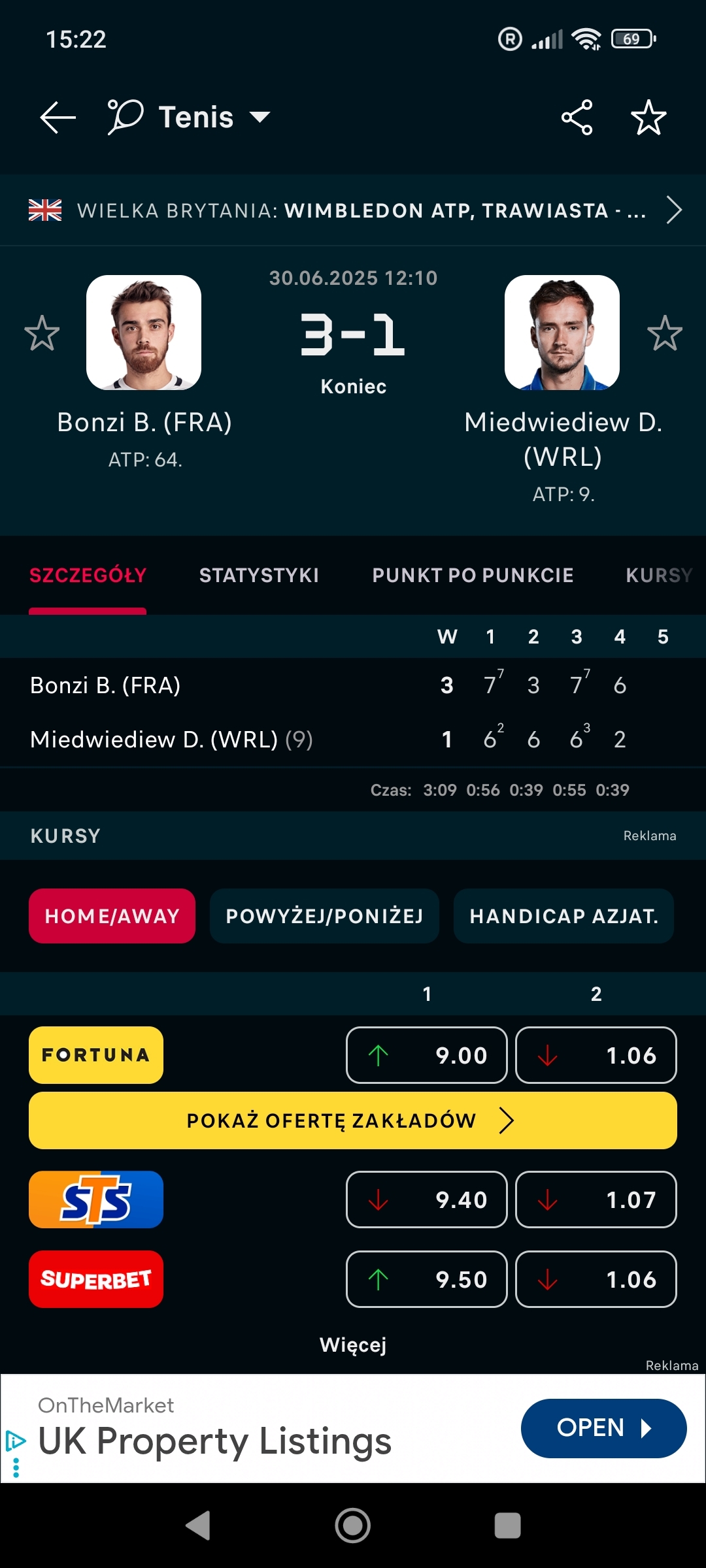The height and width of the screenshot is (1568, 706).
Task: Switch to the Statystyki tab
Action: pos(259,575)
